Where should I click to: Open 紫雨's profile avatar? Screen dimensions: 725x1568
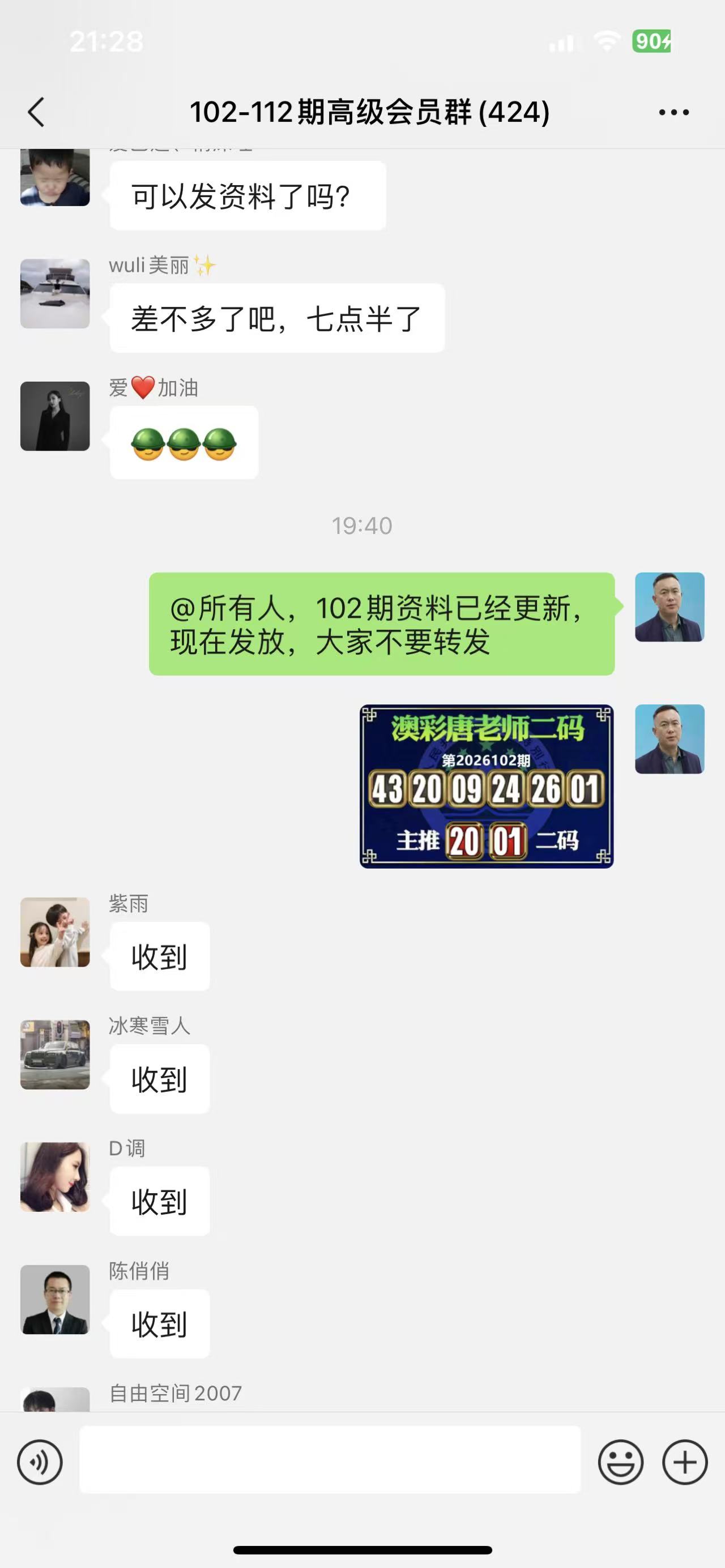pyautogui.click(x=55, y=932)
